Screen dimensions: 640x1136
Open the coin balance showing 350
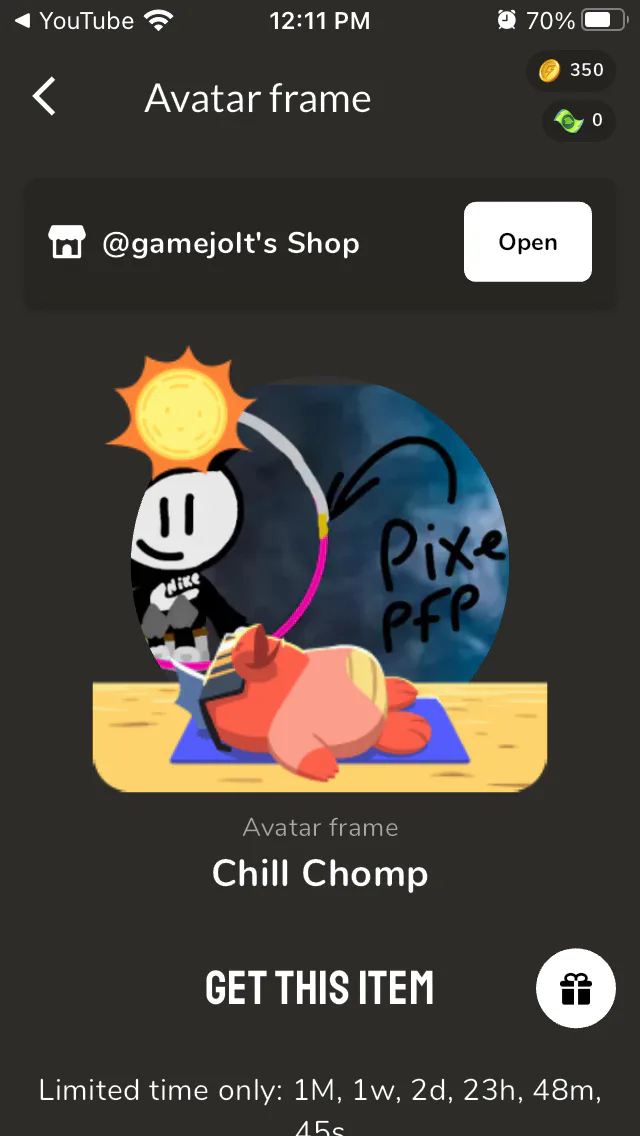(571, 70)
